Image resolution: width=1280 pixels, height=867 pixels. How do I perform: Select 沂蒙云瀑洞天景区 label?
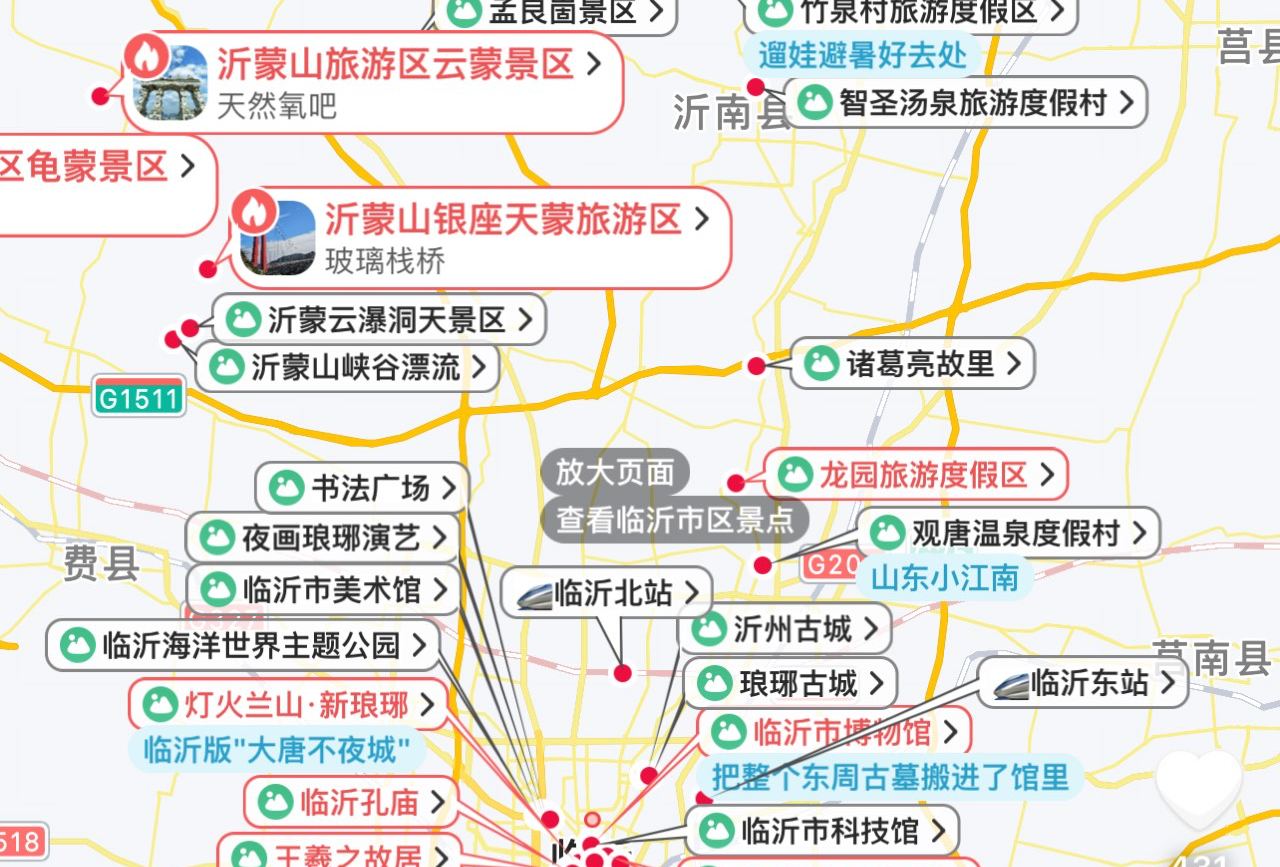point(386,320)
